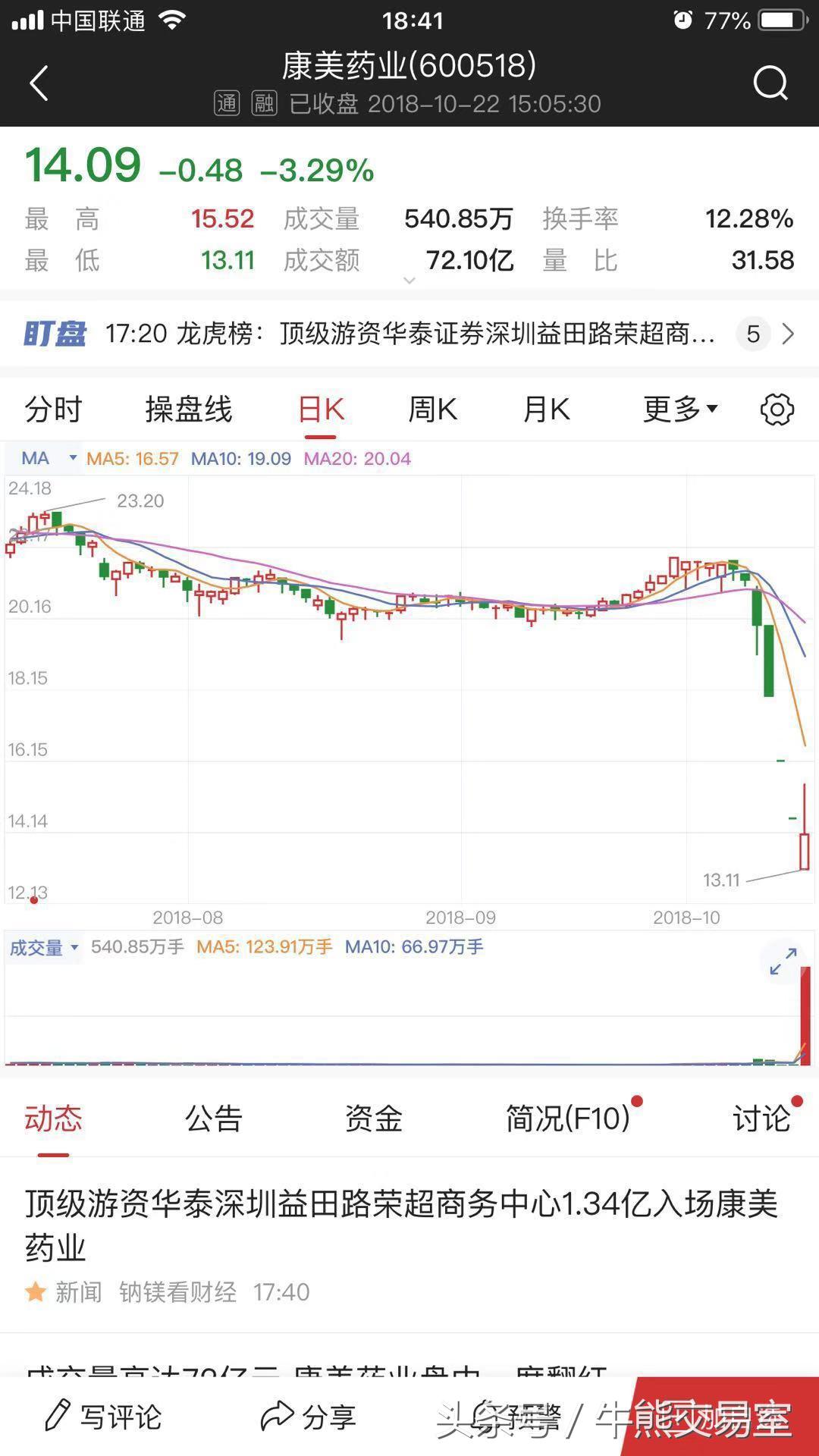The image size is (819, 1456).
Task: Open search with the magnifier icon
Action: pyautogui.click(x=771, y=83)
